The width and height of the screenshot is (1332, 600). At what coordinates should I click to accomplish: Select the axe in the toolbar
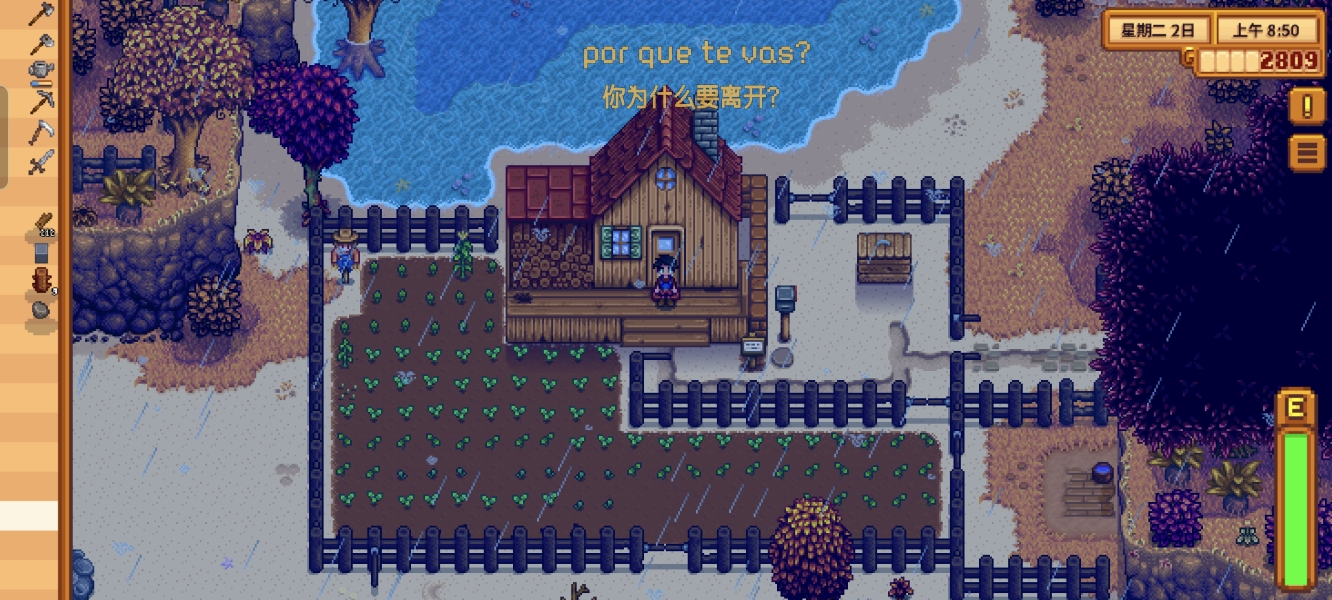click(x=41, y=13)
